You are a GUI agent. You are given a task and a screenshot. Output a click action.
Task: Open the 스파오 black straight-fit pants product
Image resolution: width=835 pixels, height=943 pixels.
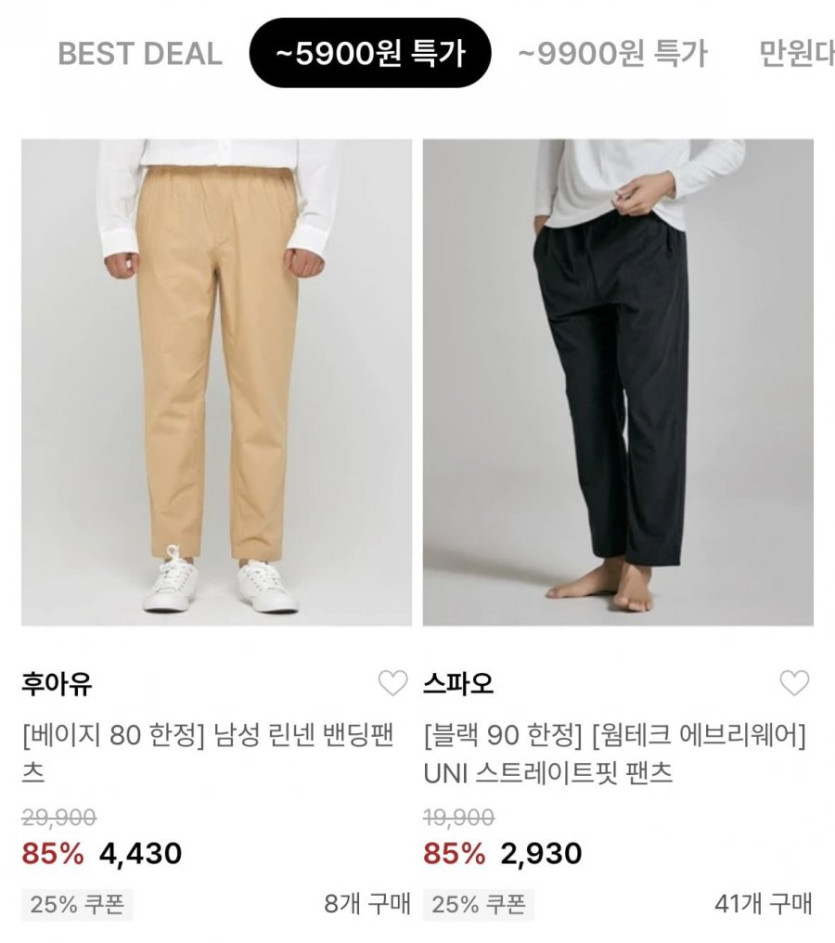618,382
